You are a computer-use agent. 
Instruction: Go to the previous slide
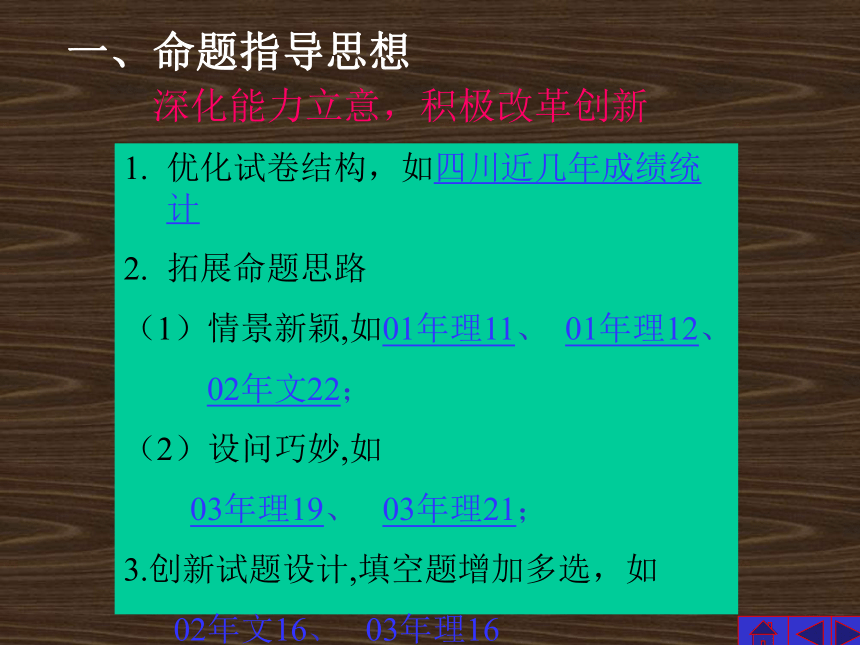click(811, 632)
